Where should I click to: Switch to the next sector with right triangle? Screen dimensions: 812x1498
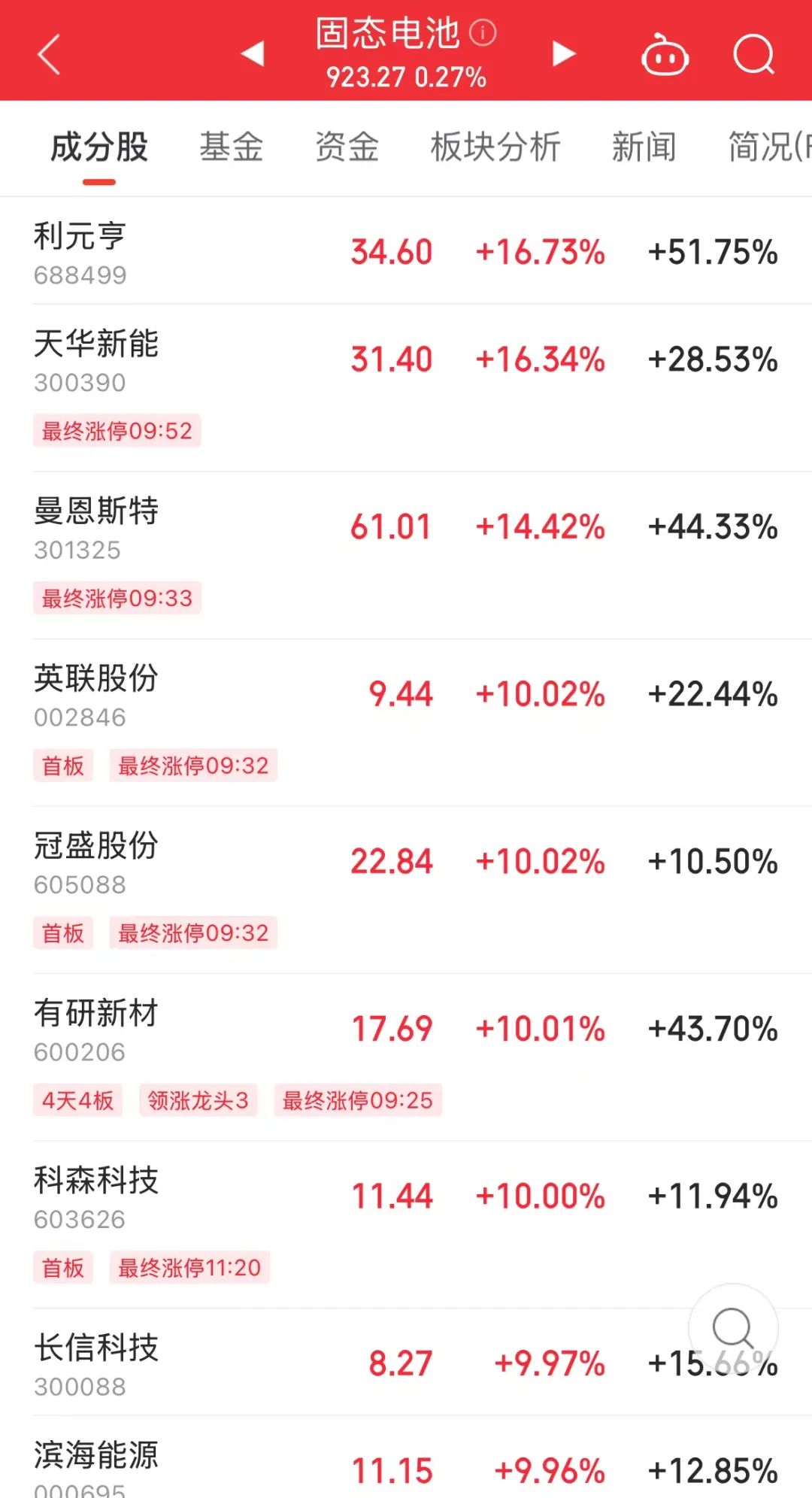(x=563, y=54)
